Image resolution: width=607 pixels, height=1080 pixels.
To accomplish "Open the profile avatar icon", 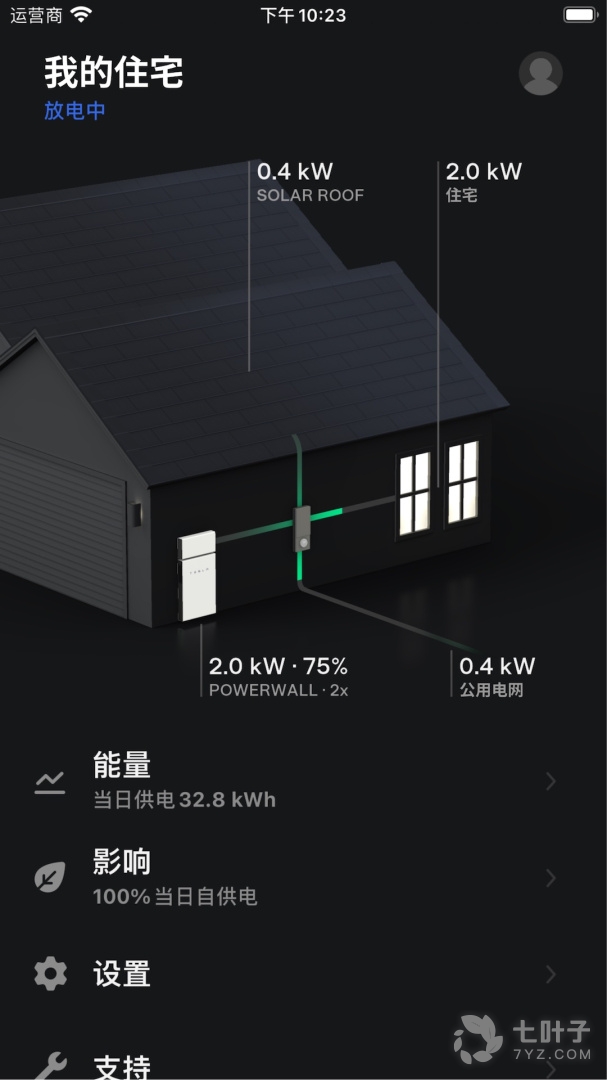I will [x=540, y=74].
